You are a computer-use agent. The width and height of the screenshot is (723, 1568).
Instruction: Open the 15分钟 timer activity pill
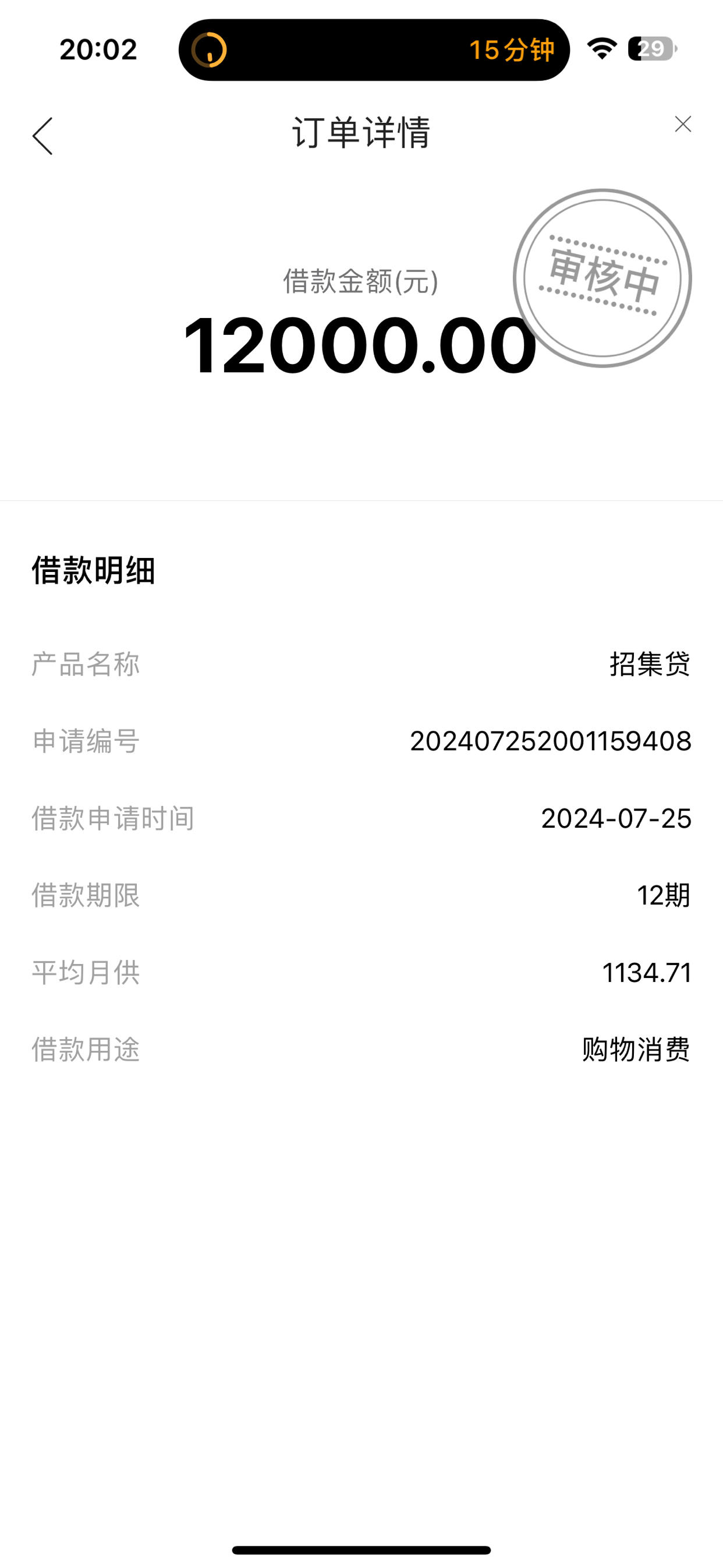tap(374, 50)
